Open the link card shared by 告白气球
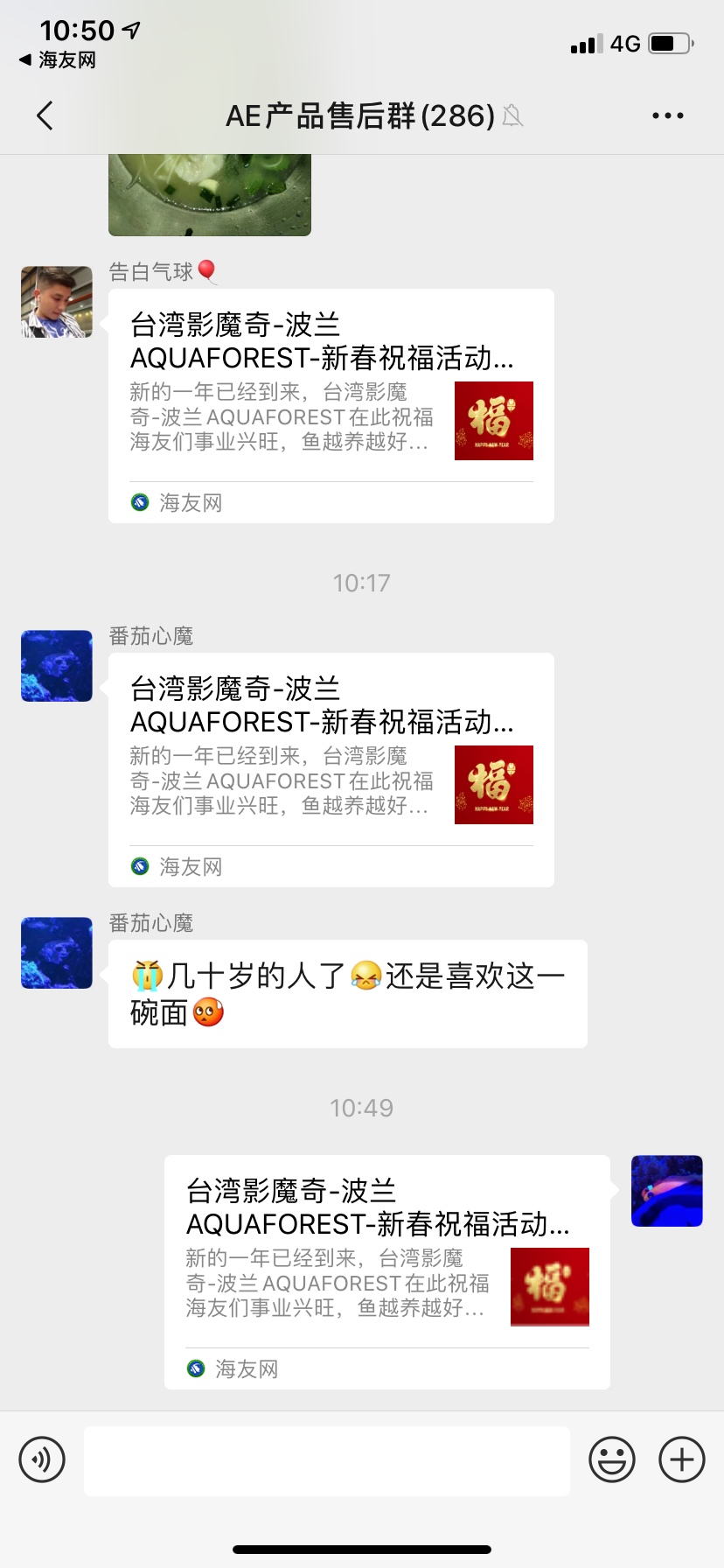The width and height of the screenshot is (724, 1568). coord(331,406)
